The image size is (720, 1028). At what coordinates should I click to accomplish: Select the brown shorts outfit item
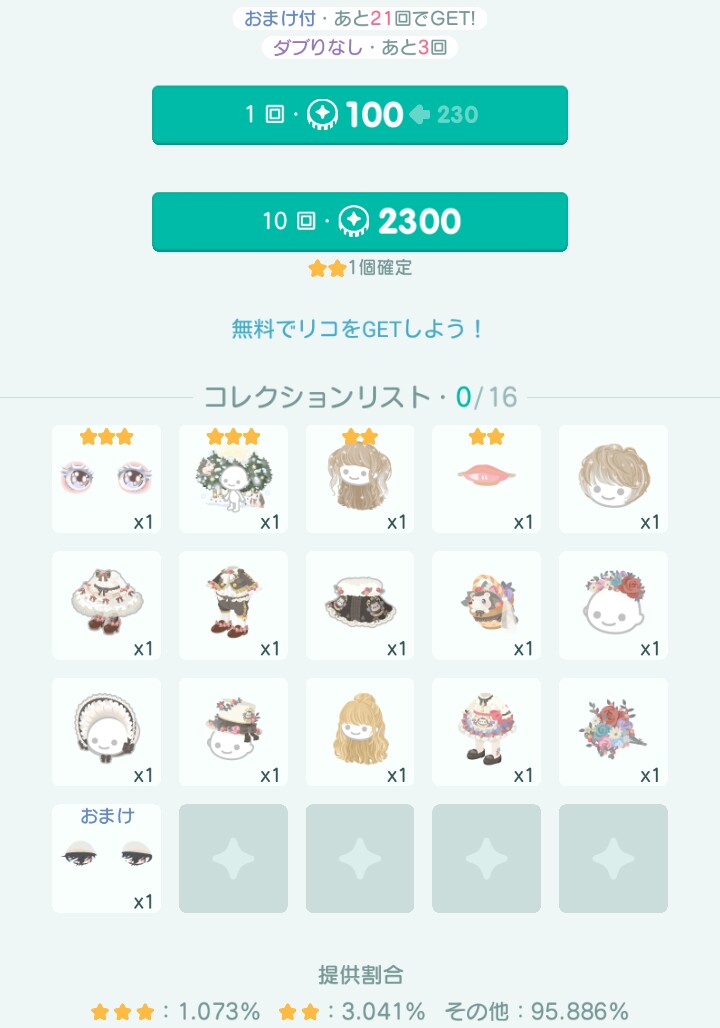point(233,605)
